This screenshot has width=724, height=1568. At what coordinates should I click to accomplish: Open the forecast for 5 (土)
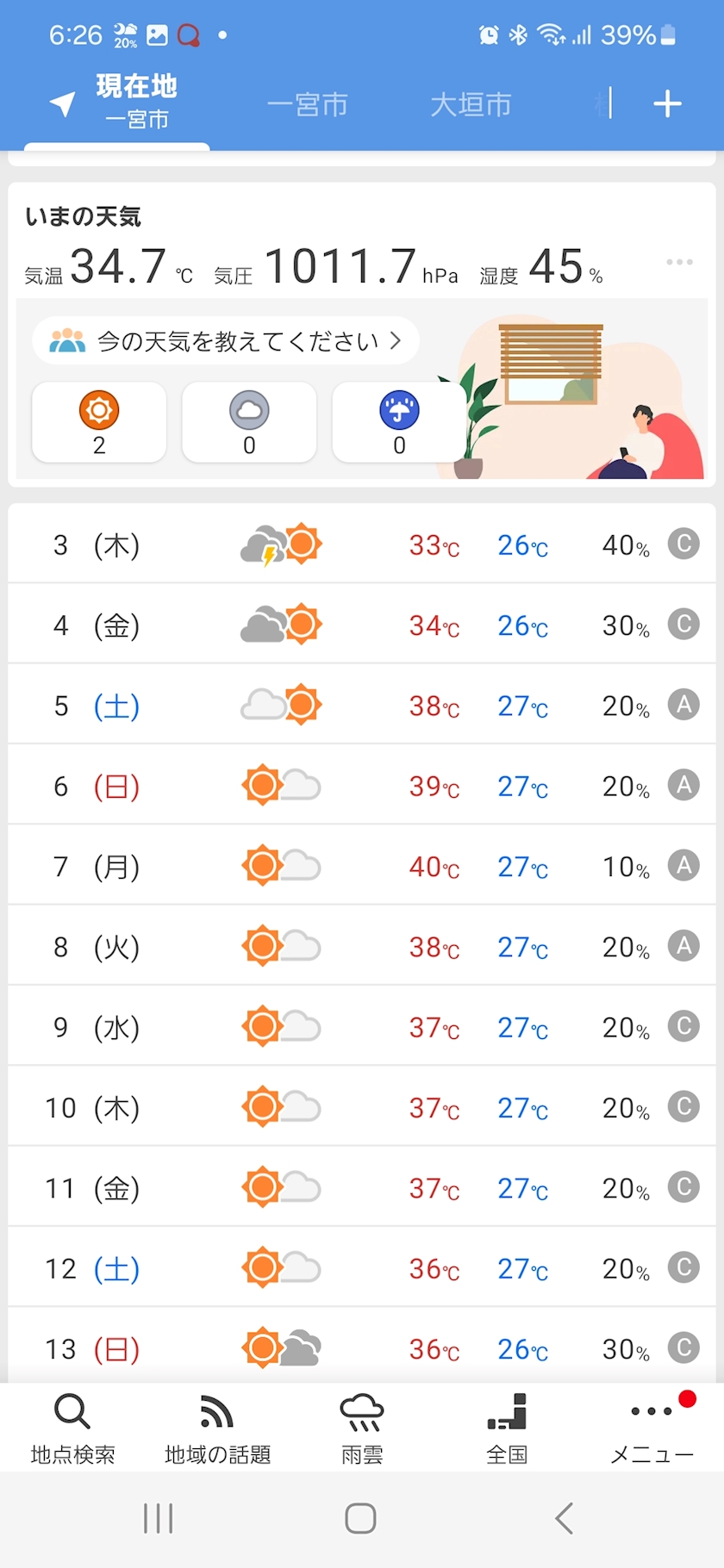[x=362, y=706]
